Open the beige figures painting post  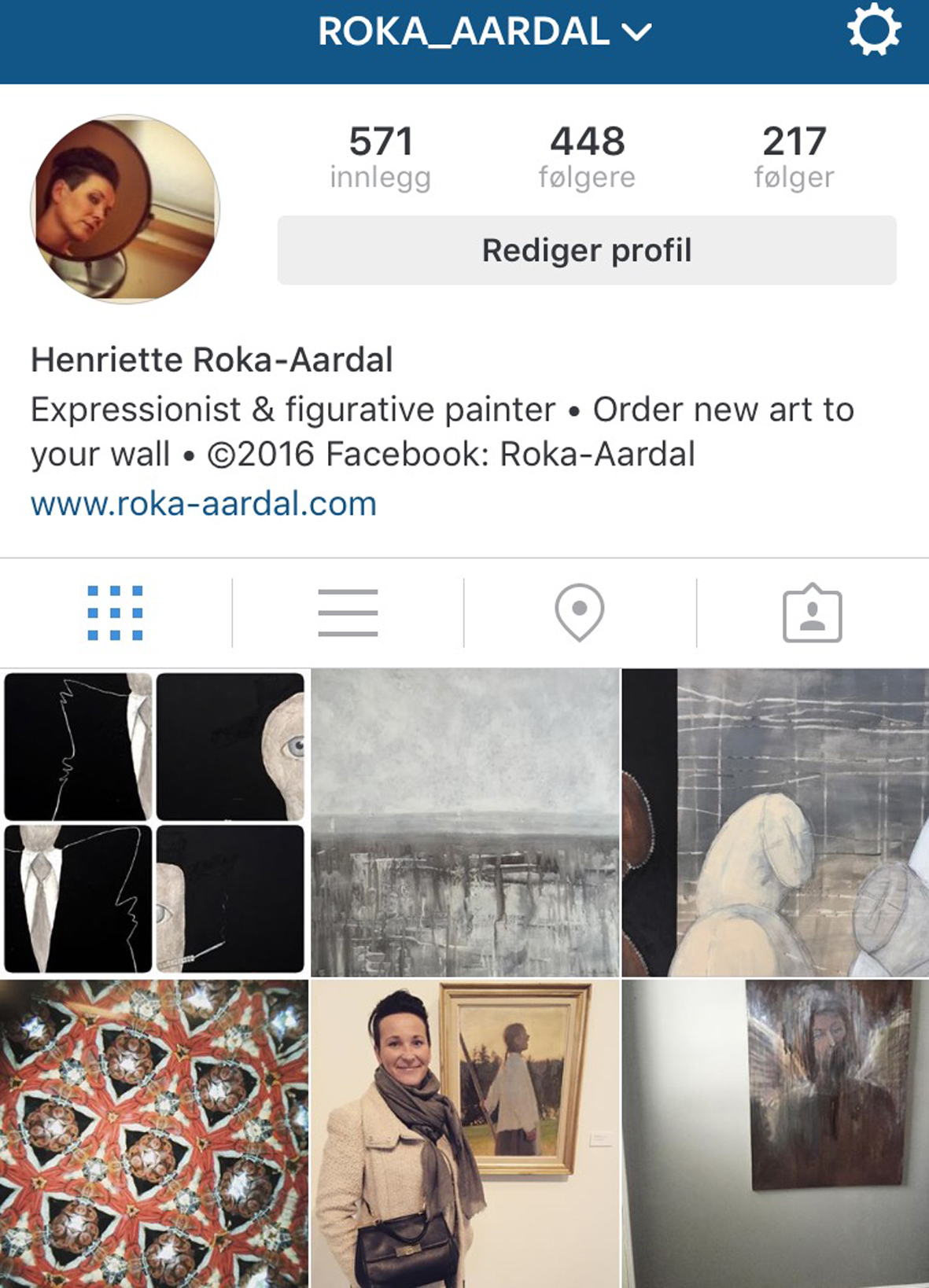(776, 822)
